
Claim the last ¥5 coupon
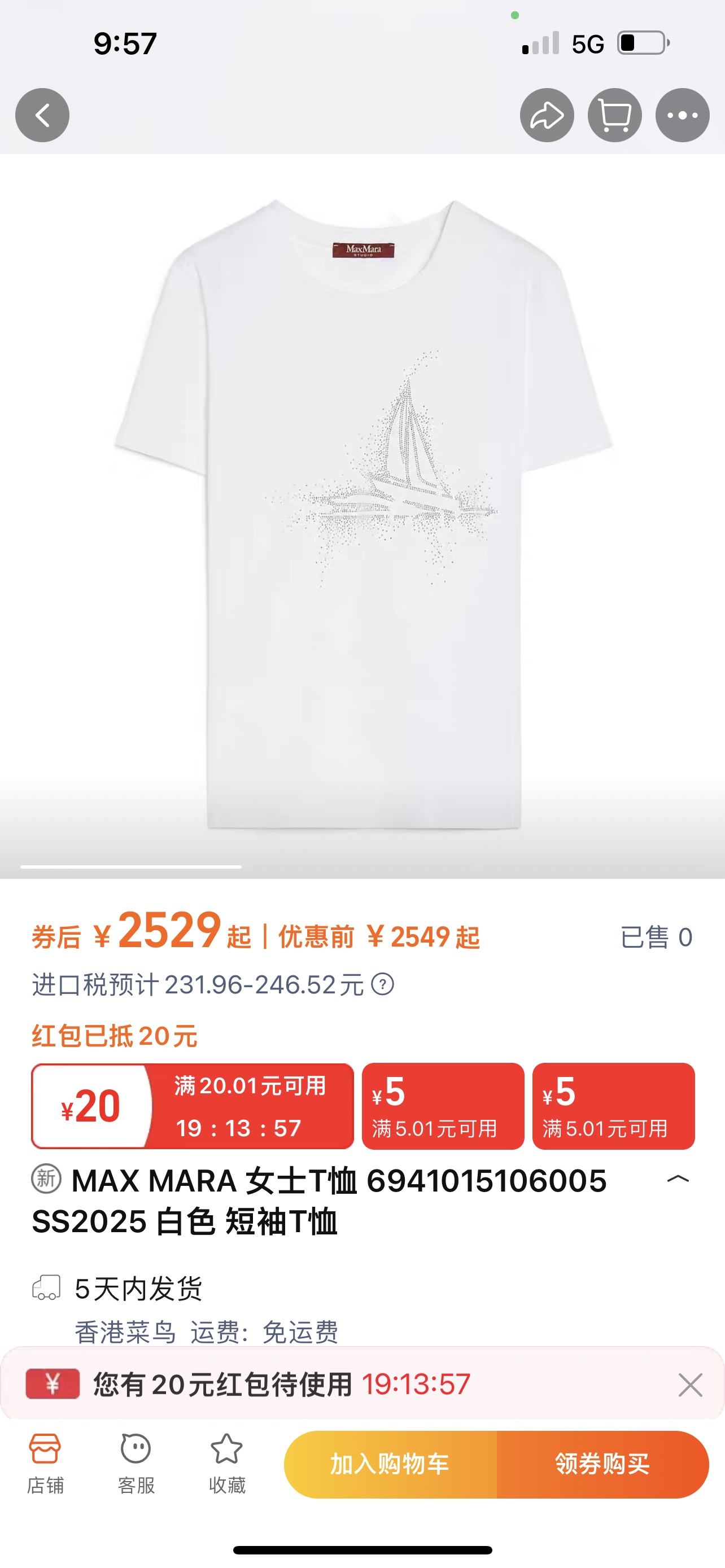613,1106
